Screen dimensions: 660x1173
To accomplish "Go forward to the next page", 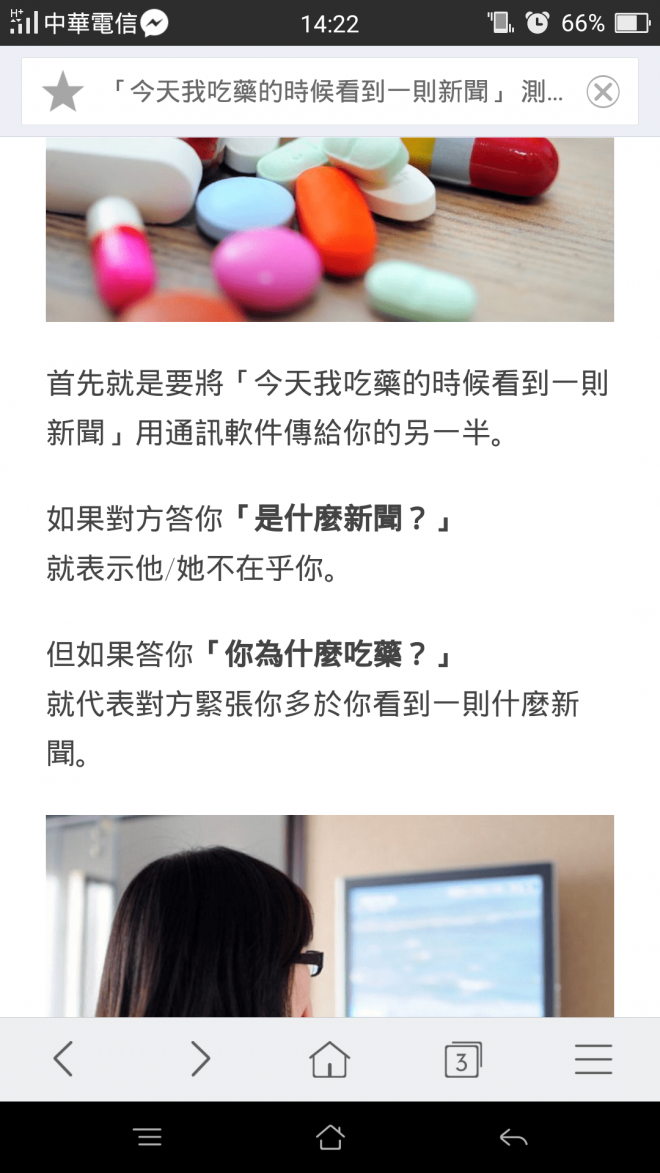I will pyautogui.click(x=200, y=1059).
